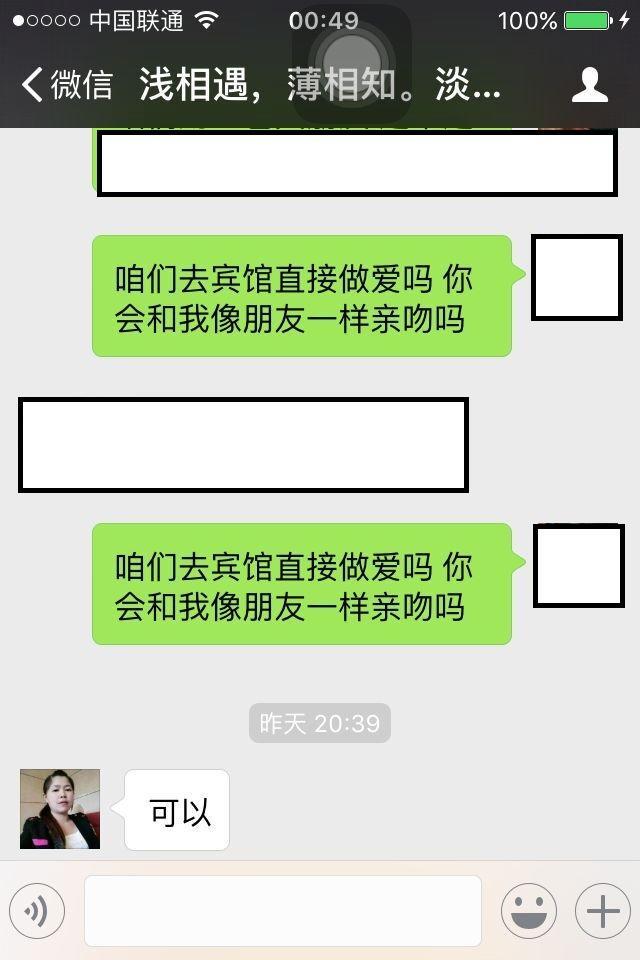View the contact's avatar beside 可以

tap(60, 809)
